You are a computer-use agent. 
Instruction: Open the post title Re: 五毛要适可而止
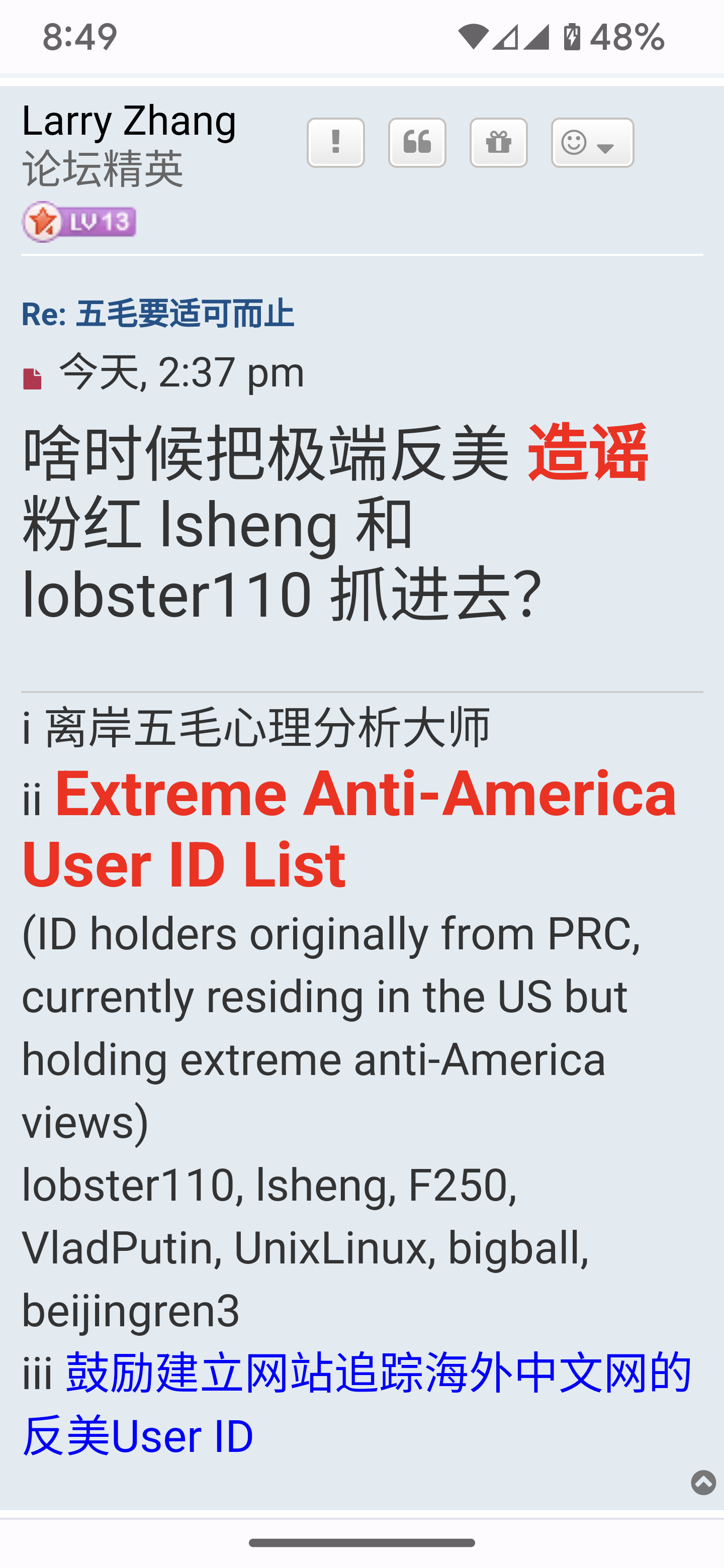click(x=158, y=314)
